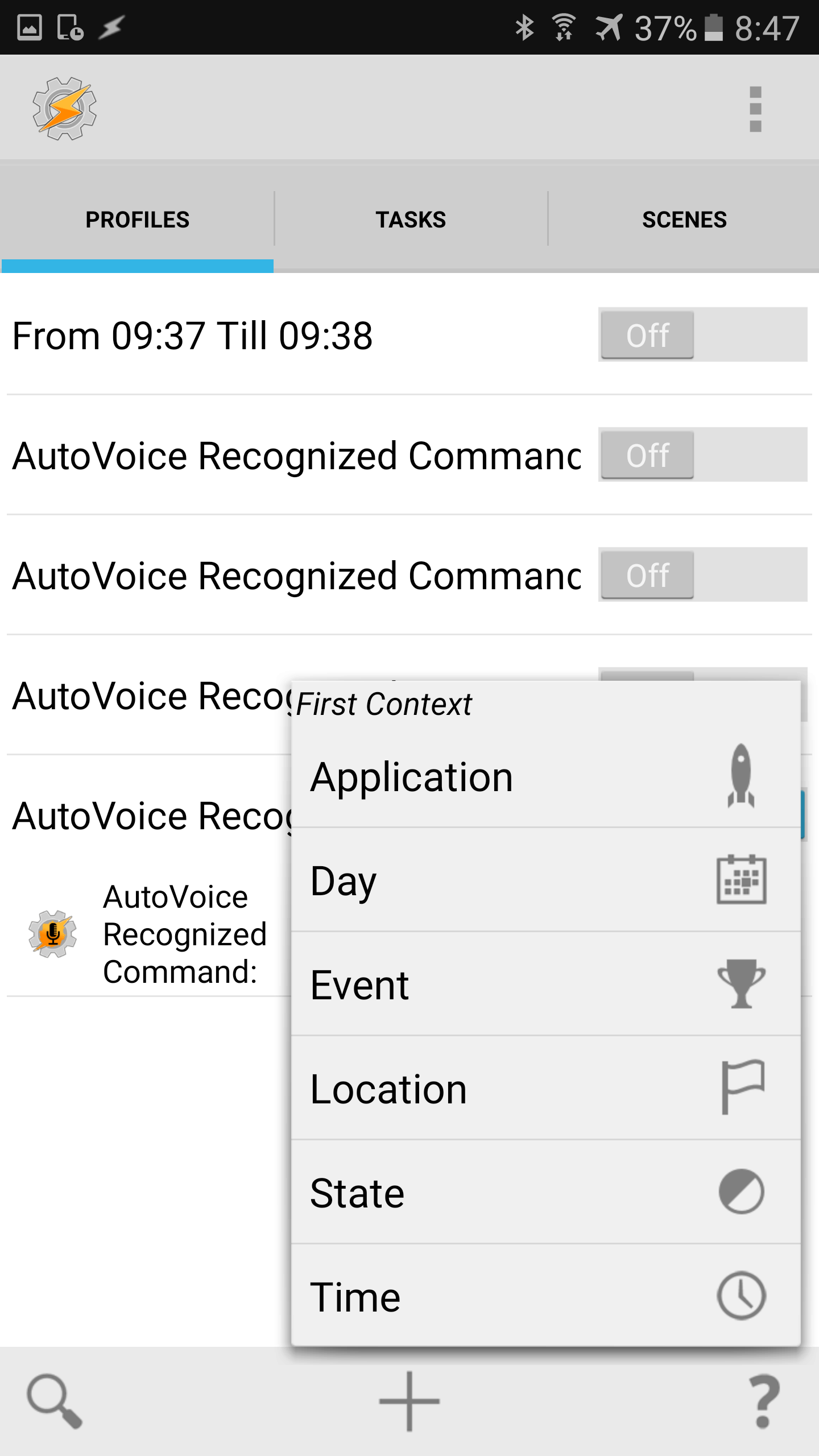This screenshot has height=1456, width=819.
Task: Choose State context
Action: click(x=546, y=1192)
